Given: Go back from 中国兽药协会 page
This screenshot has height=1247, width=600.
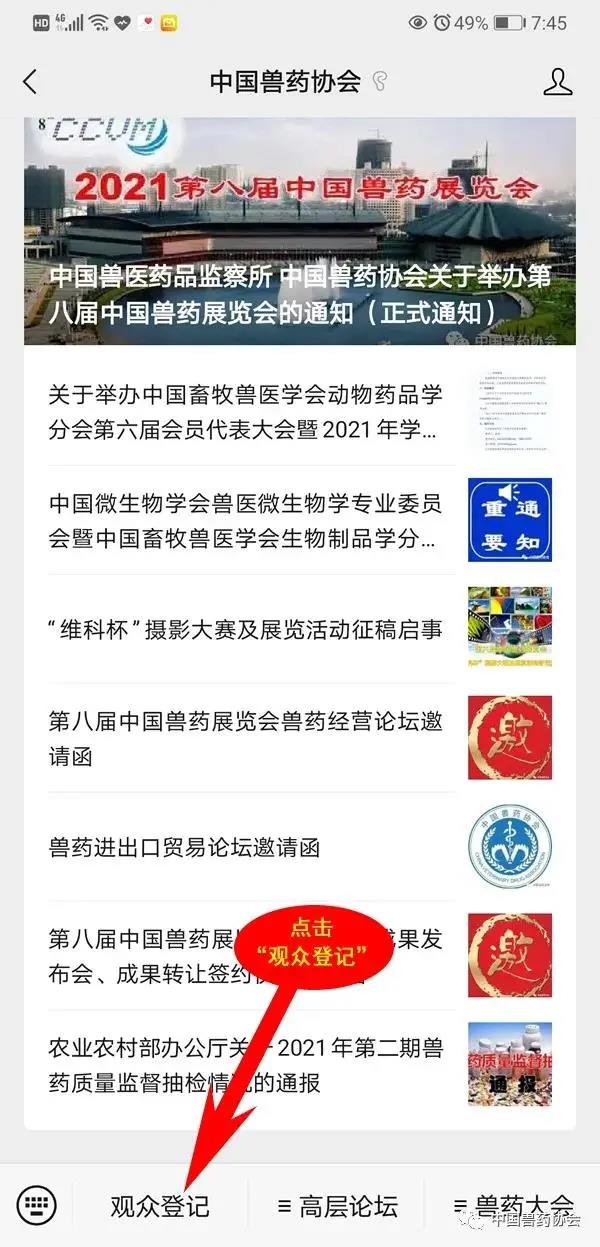Looking at the screenshot, I should (30, 82).
